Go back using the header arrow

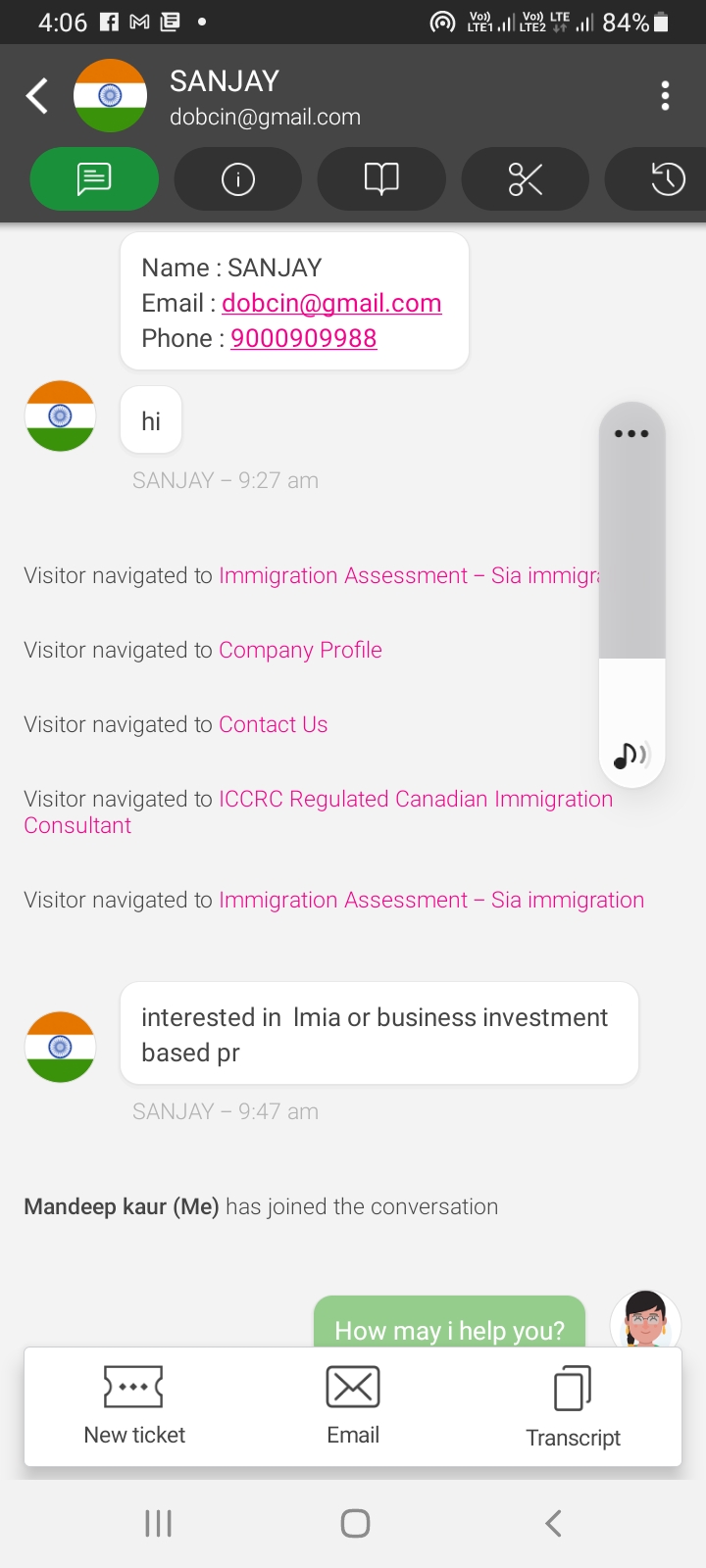click(x=37, y=96)
